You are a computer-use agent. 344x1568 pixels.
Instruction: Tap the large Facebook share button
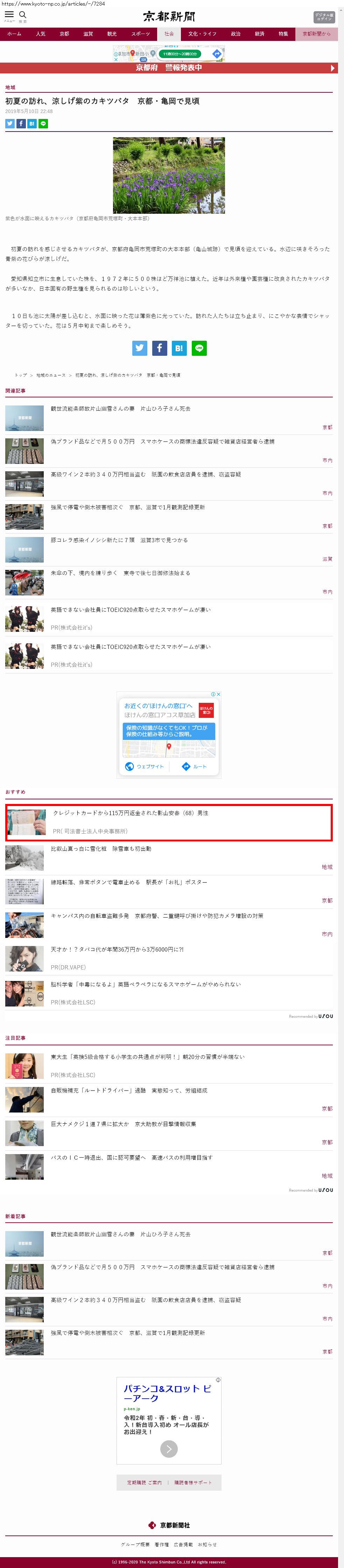coord(160,348)
